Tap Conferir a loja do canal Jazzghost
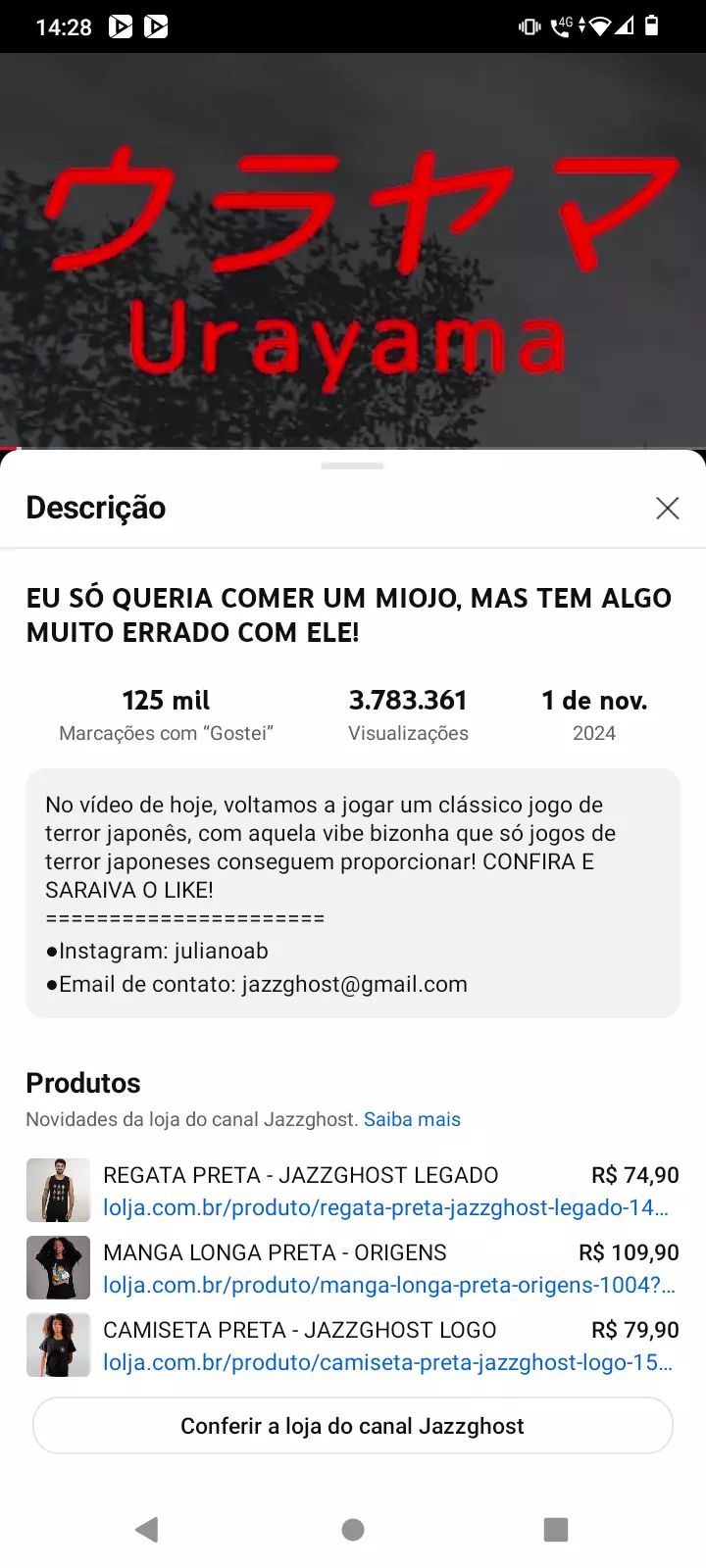The image size is (706, 1568). click(353, 1426)
